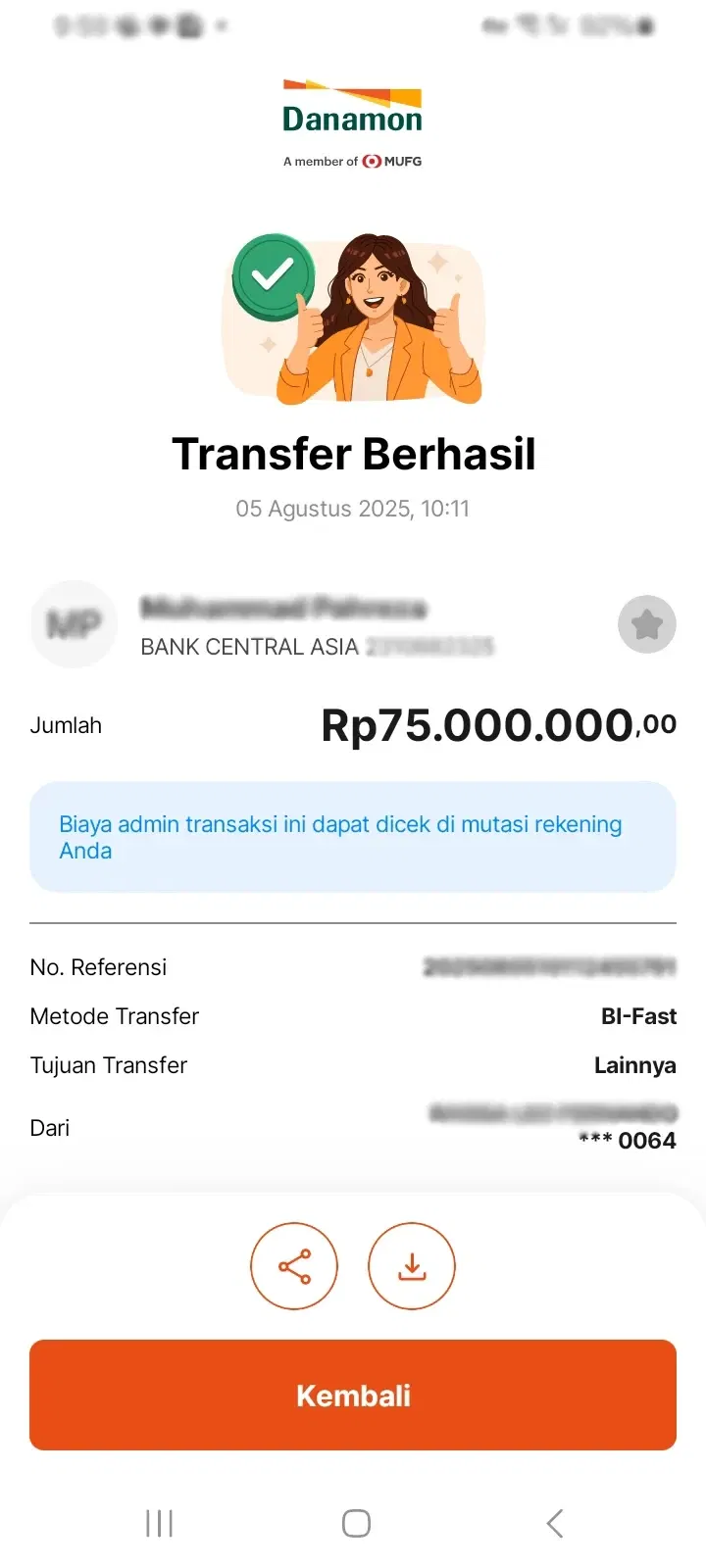Go back using system back button
This screenshot has width=706, height=1568.
point(555,1523)
